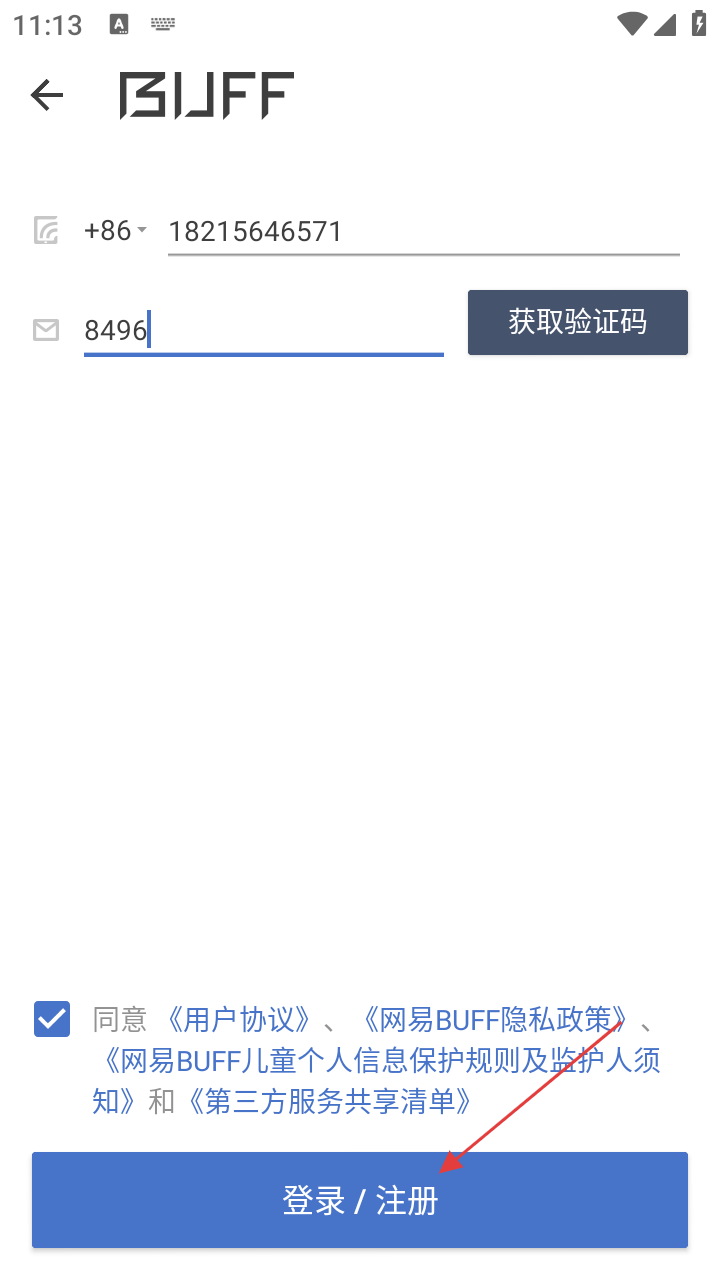Tap 获取验证码 to get a code
Image resolution: width=720 pixels, height=1280 pixels.
click(x=577, y=322)
